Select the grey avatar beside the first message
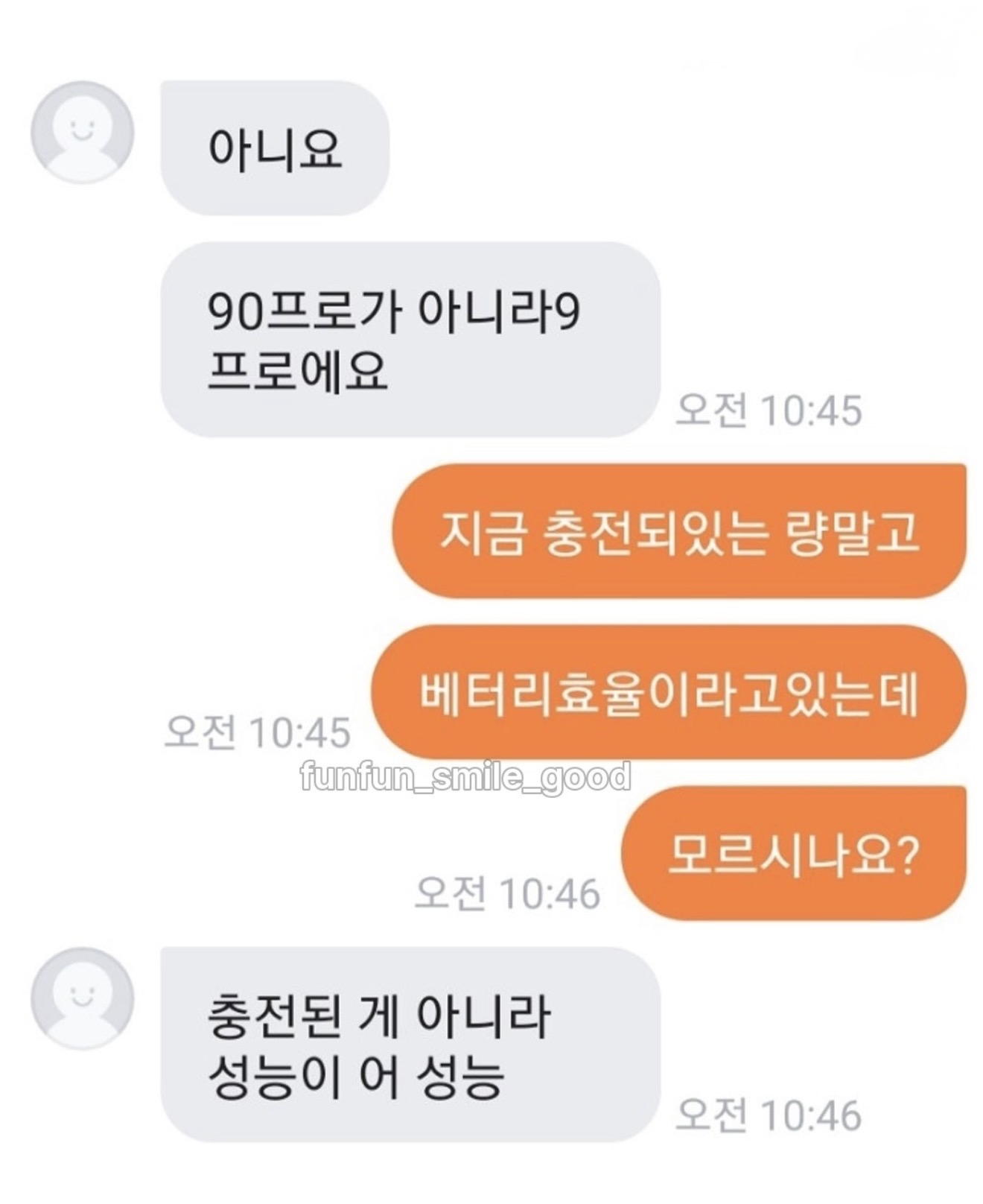The image size is (983, 1204). (82, 133)
